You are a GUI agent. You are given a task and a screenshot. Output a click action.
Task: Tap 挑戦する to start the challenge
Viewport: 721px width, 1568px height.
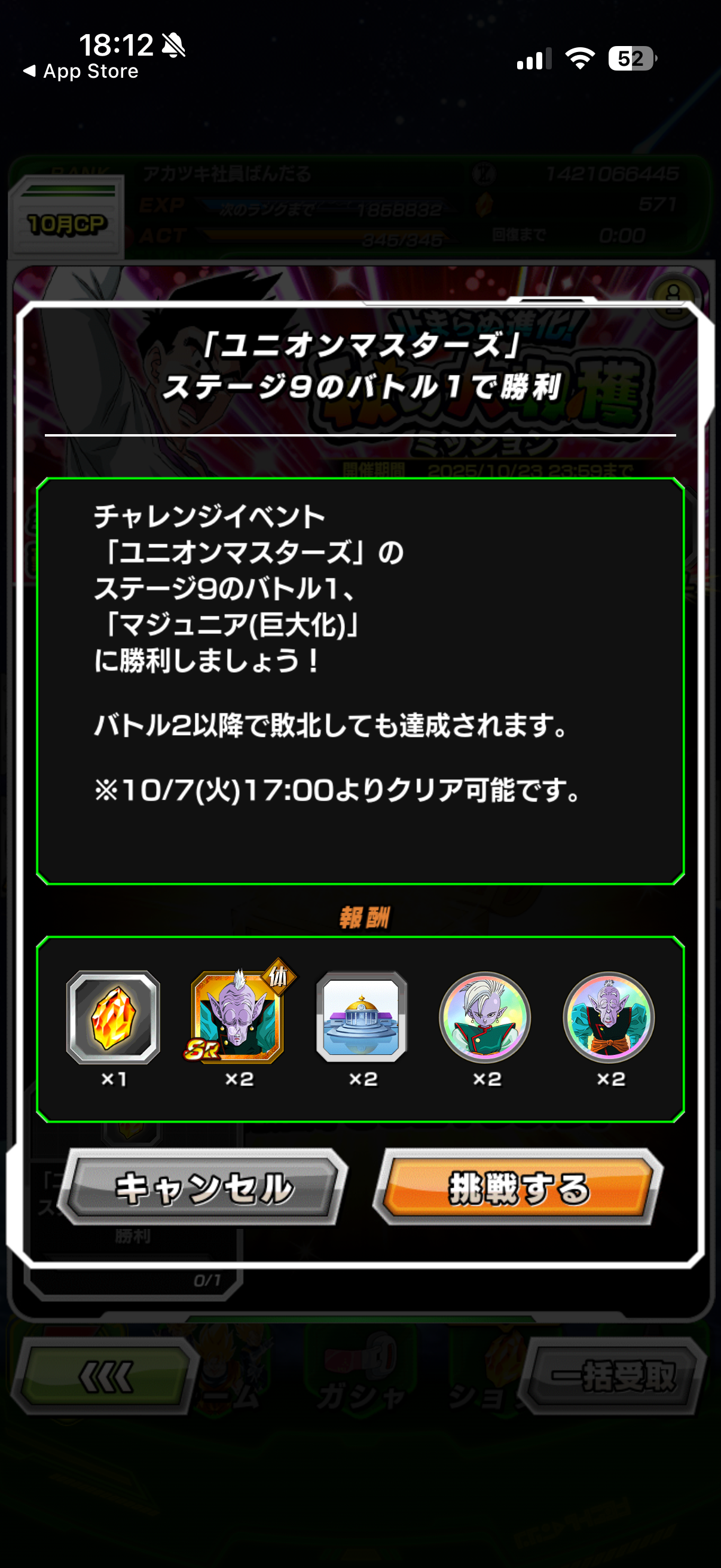[x=518, y=1187]
